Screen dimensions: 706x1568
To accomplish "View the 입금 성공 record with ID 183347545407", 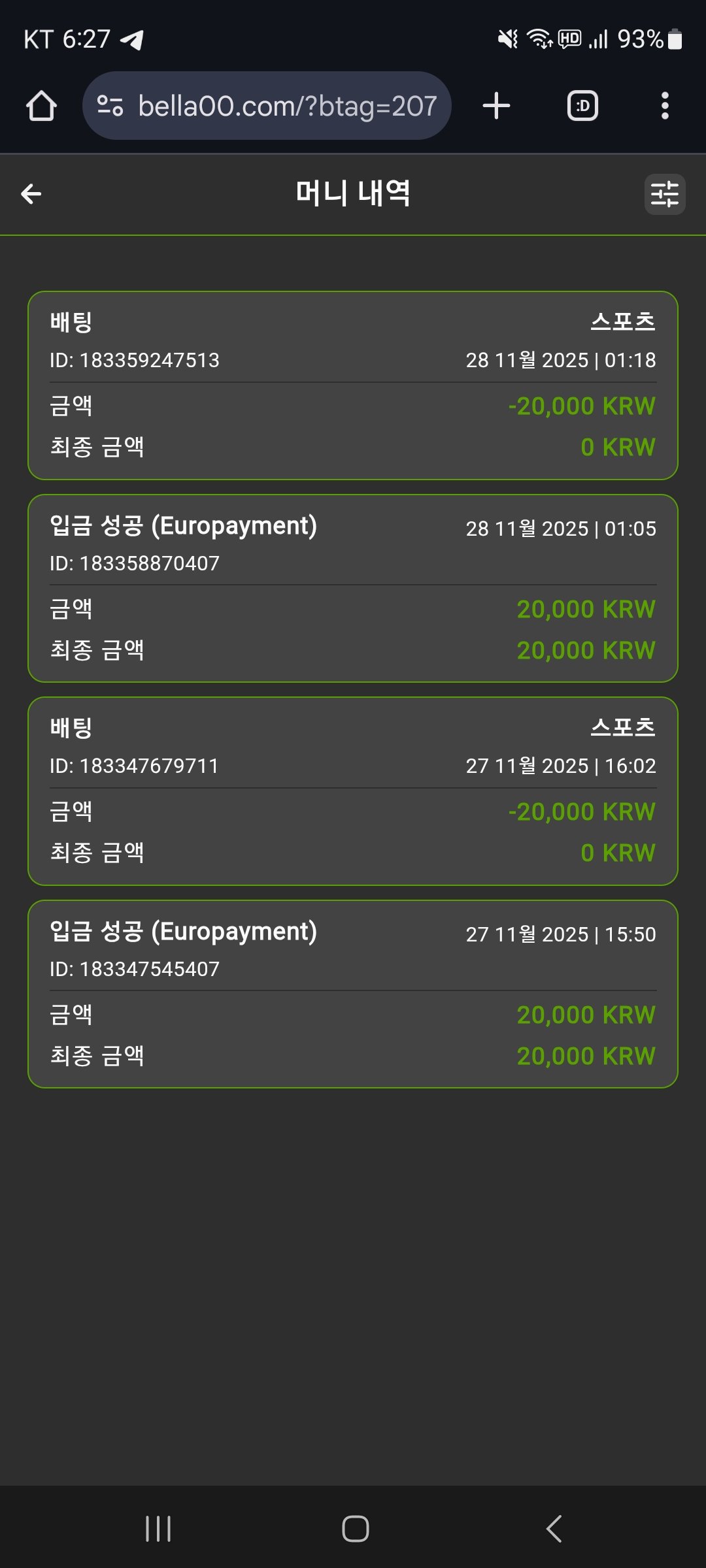I will [x=353, y=994].
